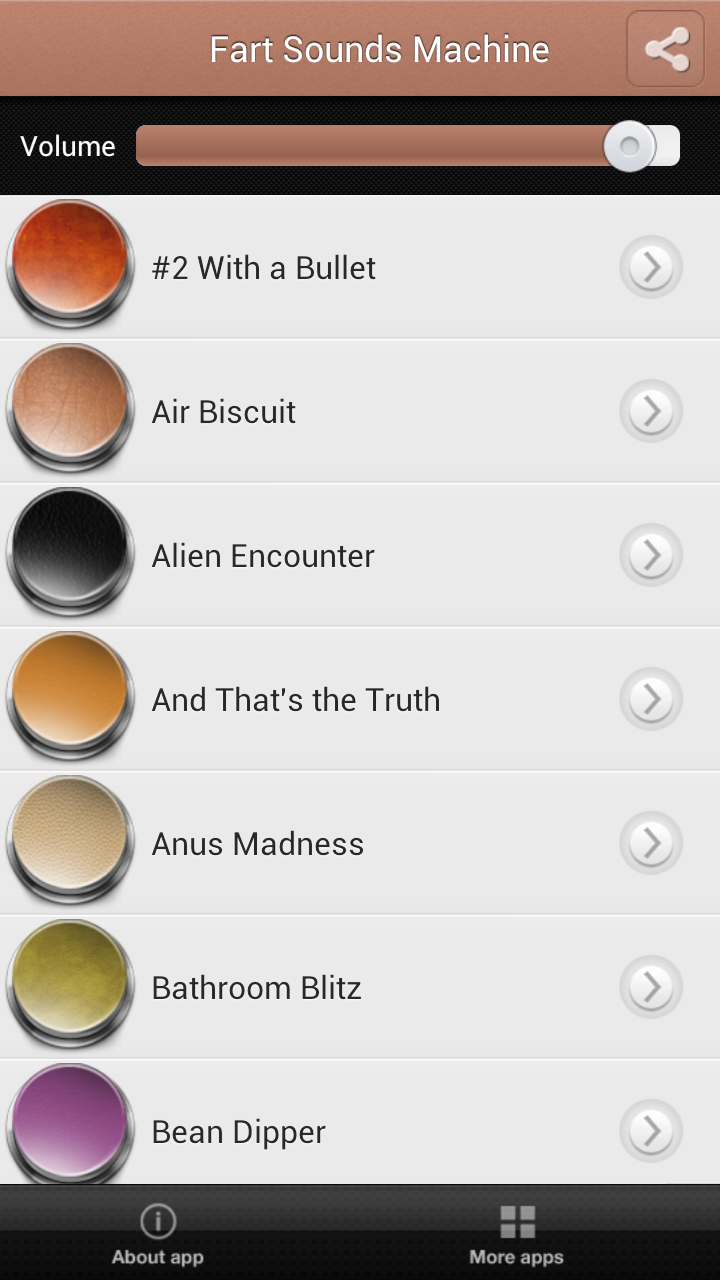
Task: Open the chevron next to 'Air Biscuit'
Action: (x=651, y=411)
